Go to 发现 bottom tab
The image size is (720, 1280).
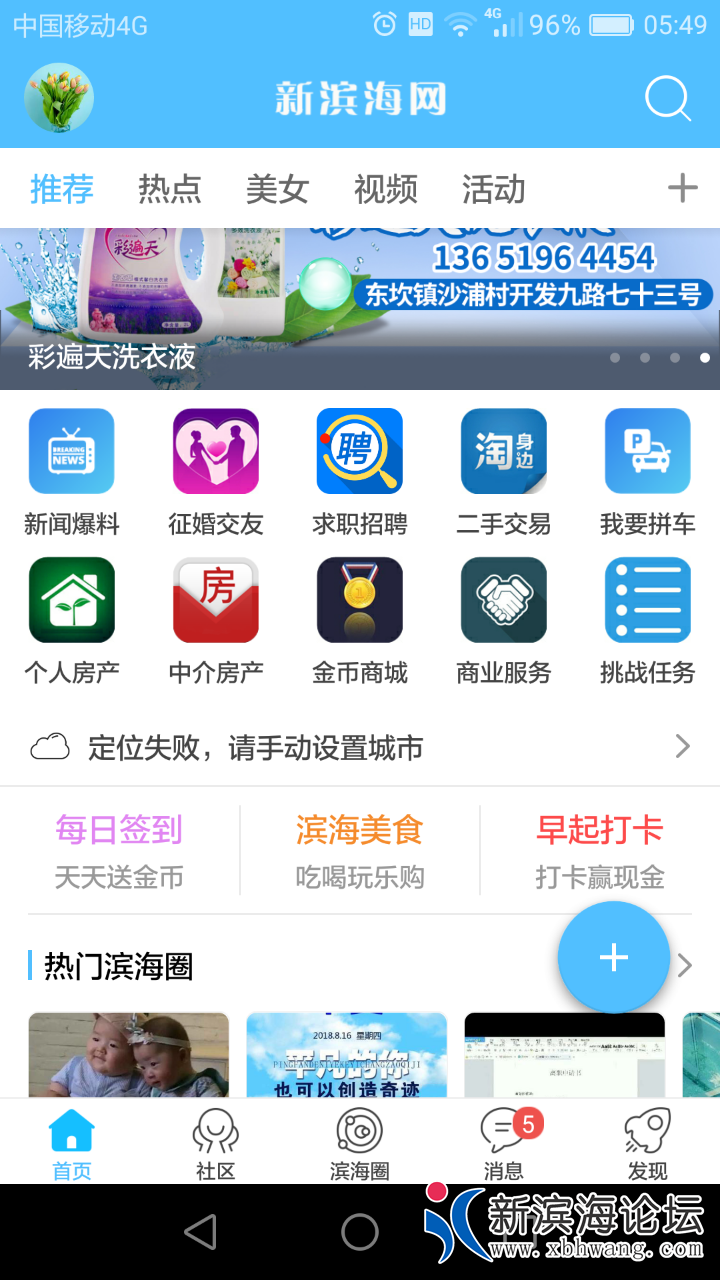(x=648, y=1143)
